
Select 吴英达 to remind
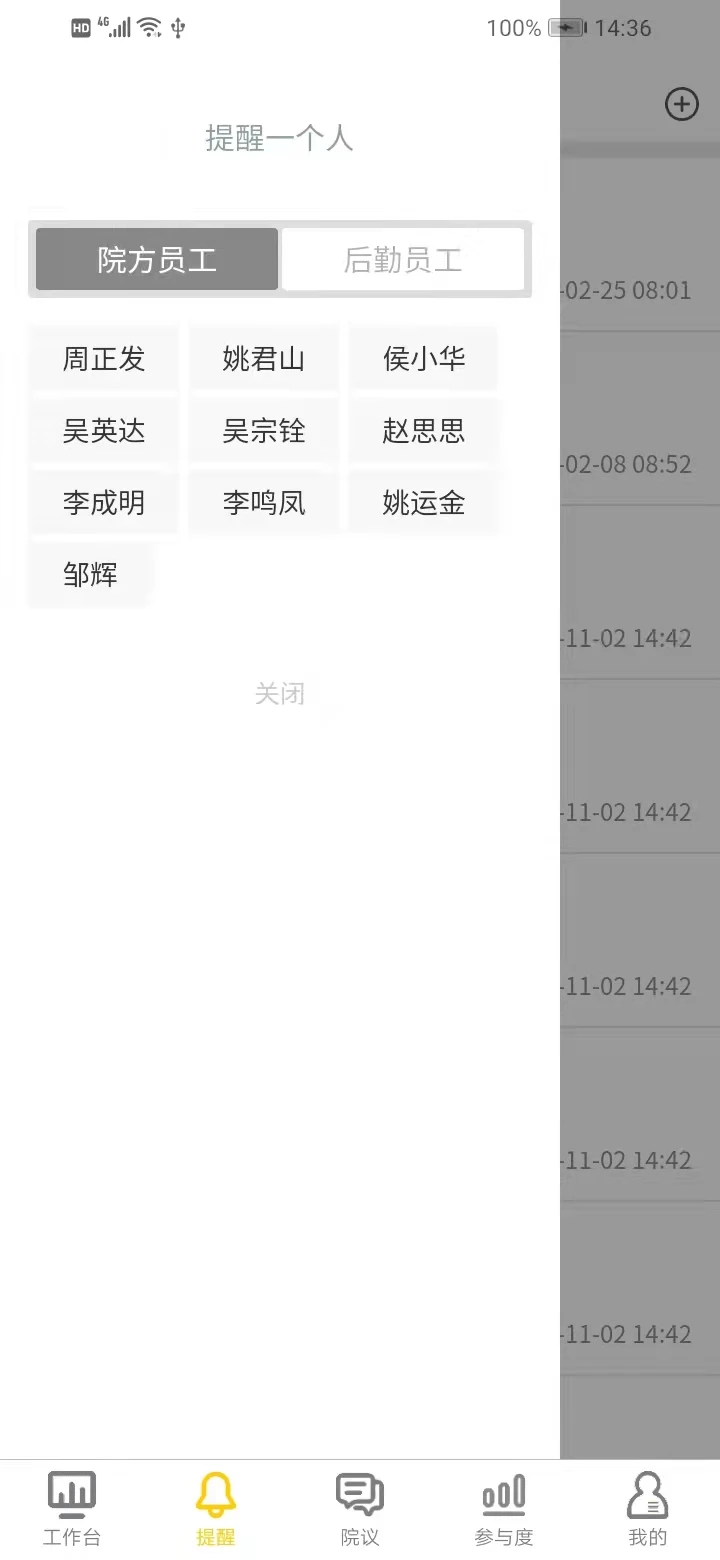point(103,430)
